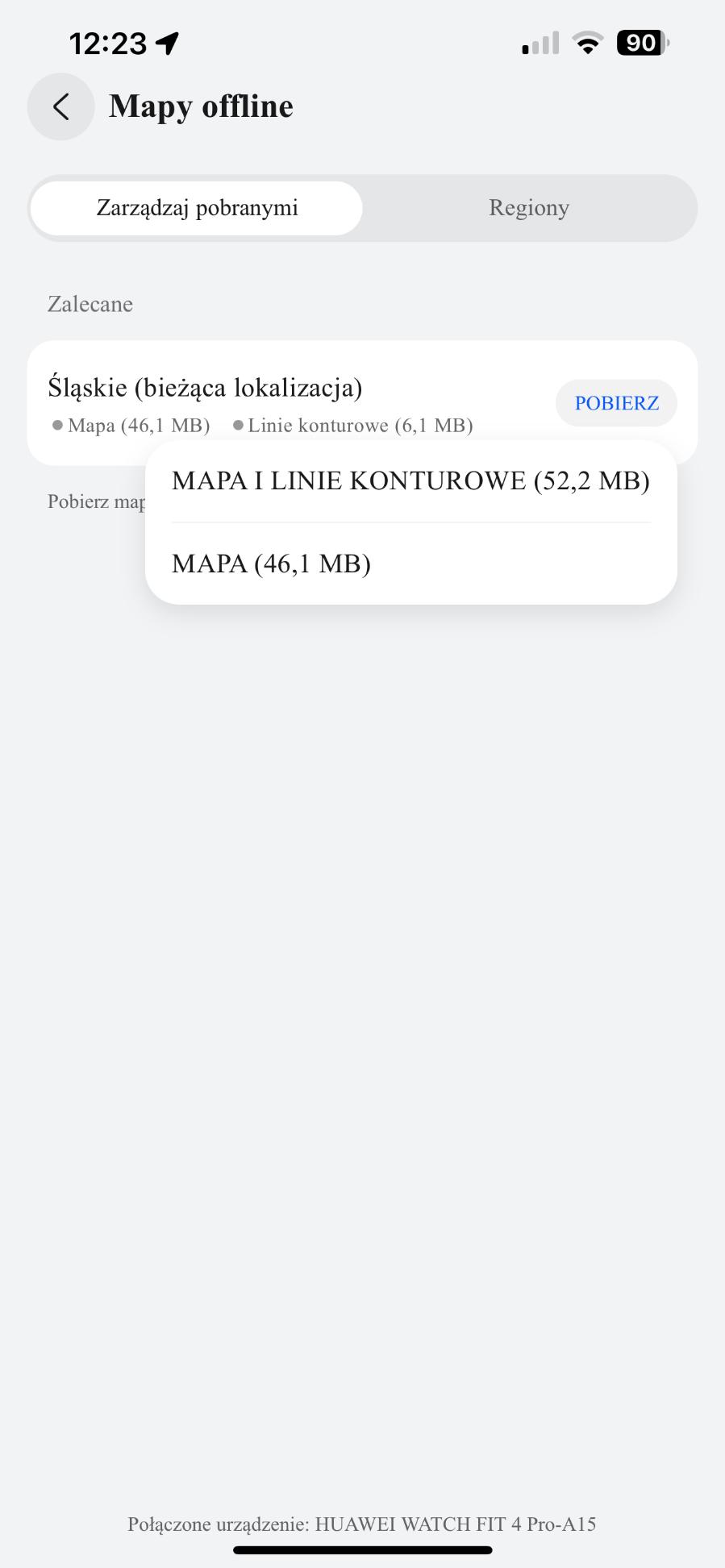Image resolution: width=725 pixels, height=1568 pixels.
Task: Go back from Mapy offline
Action: (x=60, y=106)
